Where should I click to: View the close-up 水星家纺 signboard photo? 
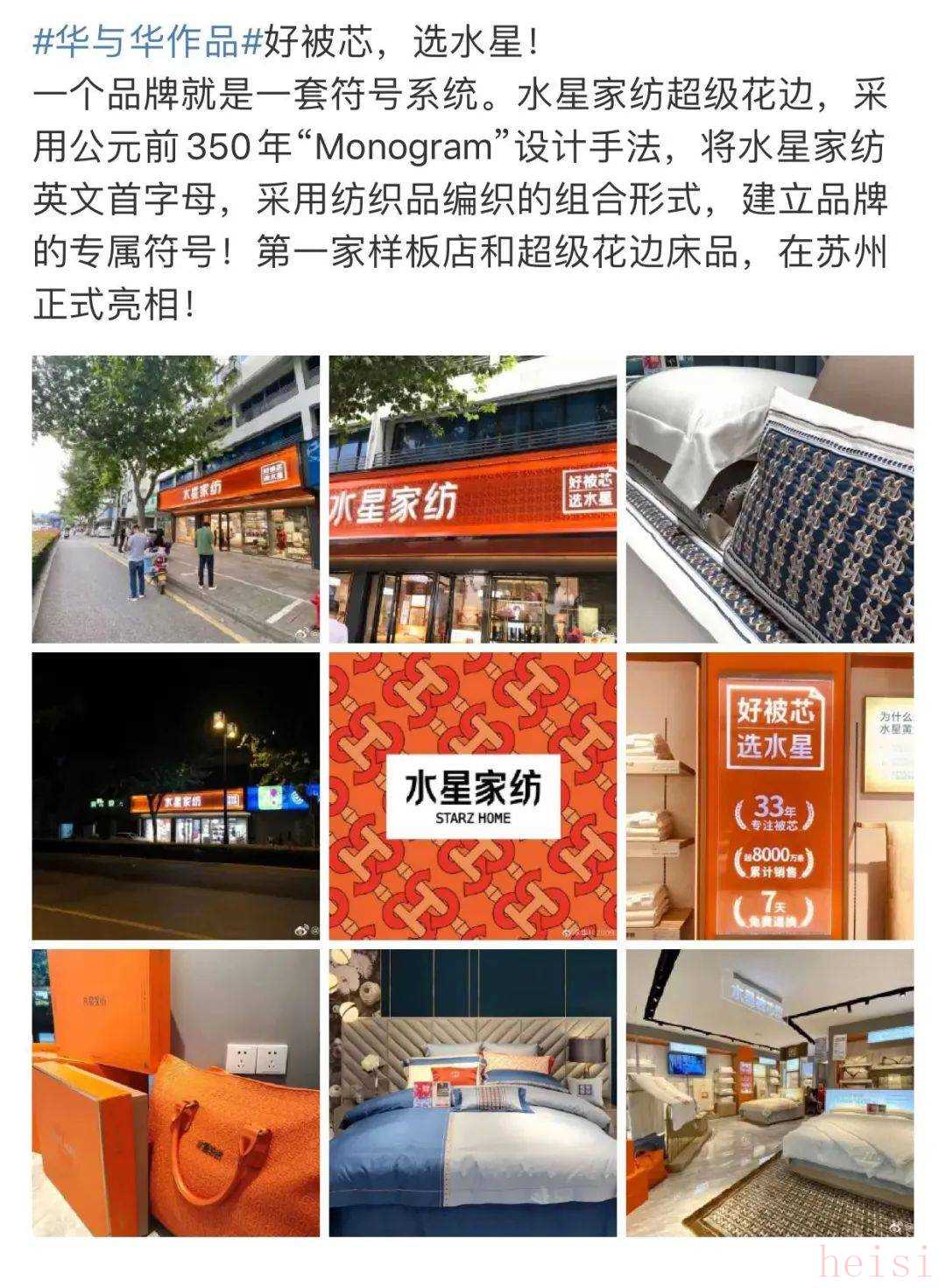coord(472,499)
